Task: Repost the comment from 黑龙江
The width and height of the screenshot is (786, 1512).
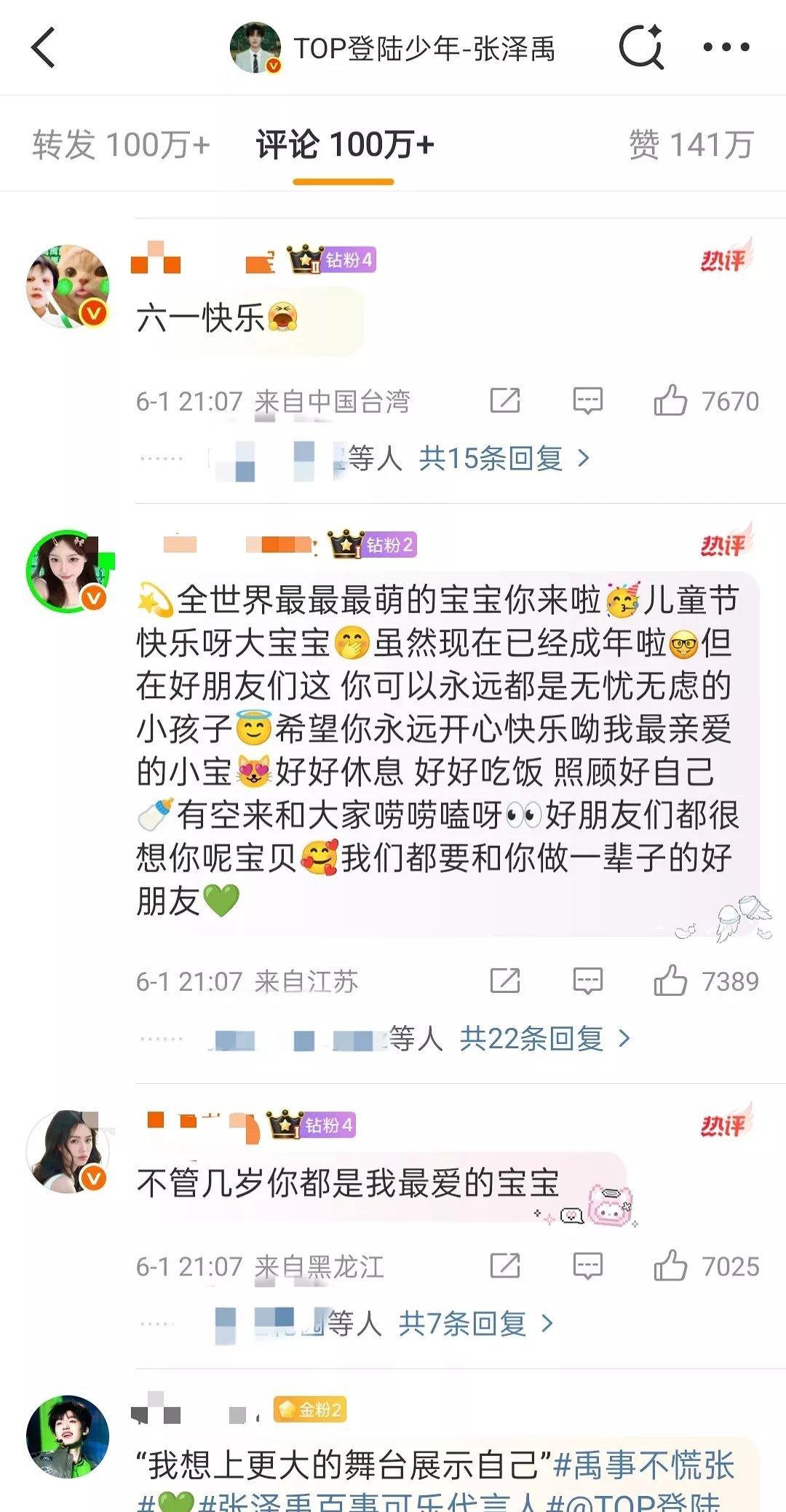Action: tap(505, 1266)
